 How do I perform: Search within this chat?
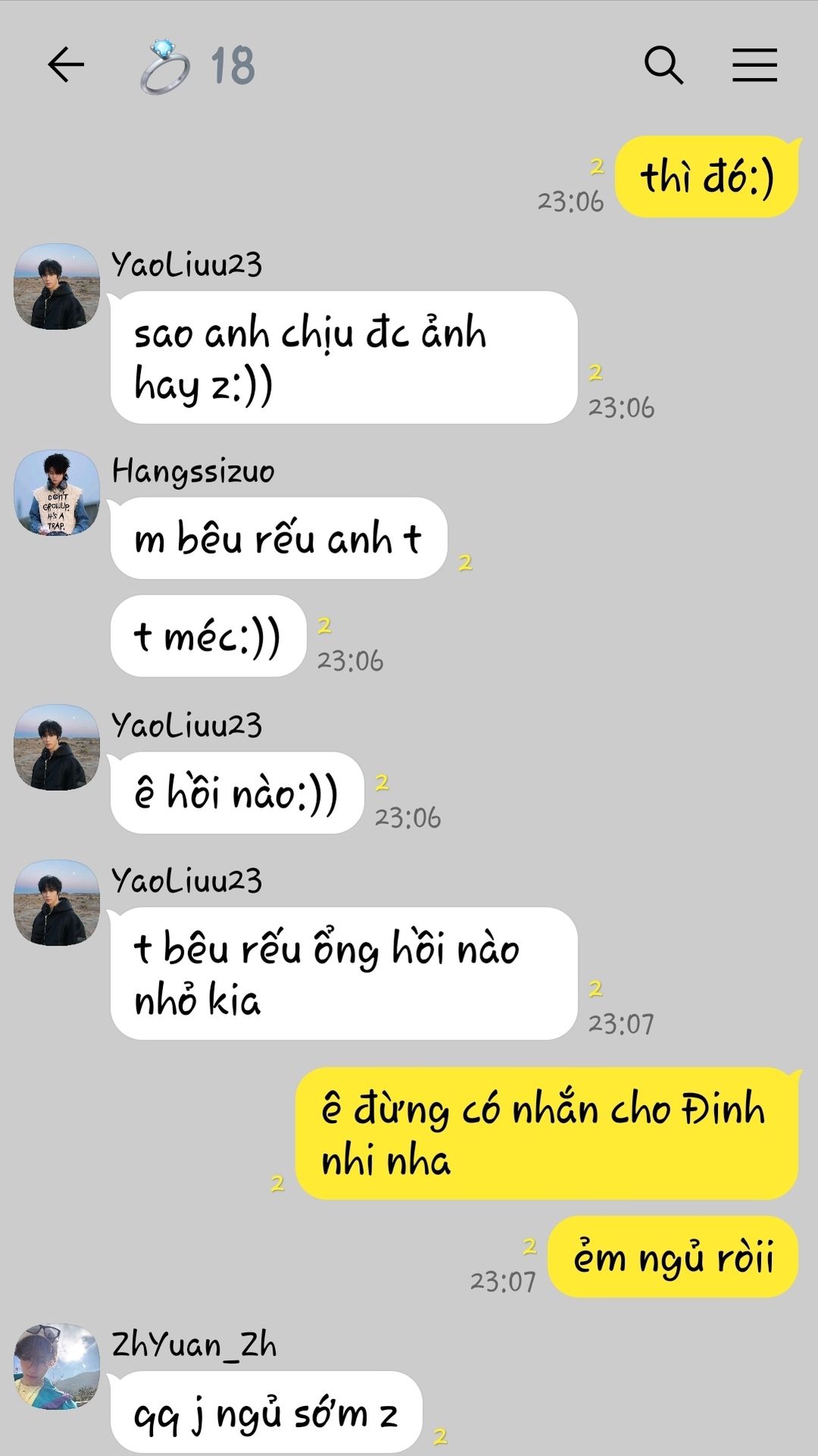[x=663, y=64]
